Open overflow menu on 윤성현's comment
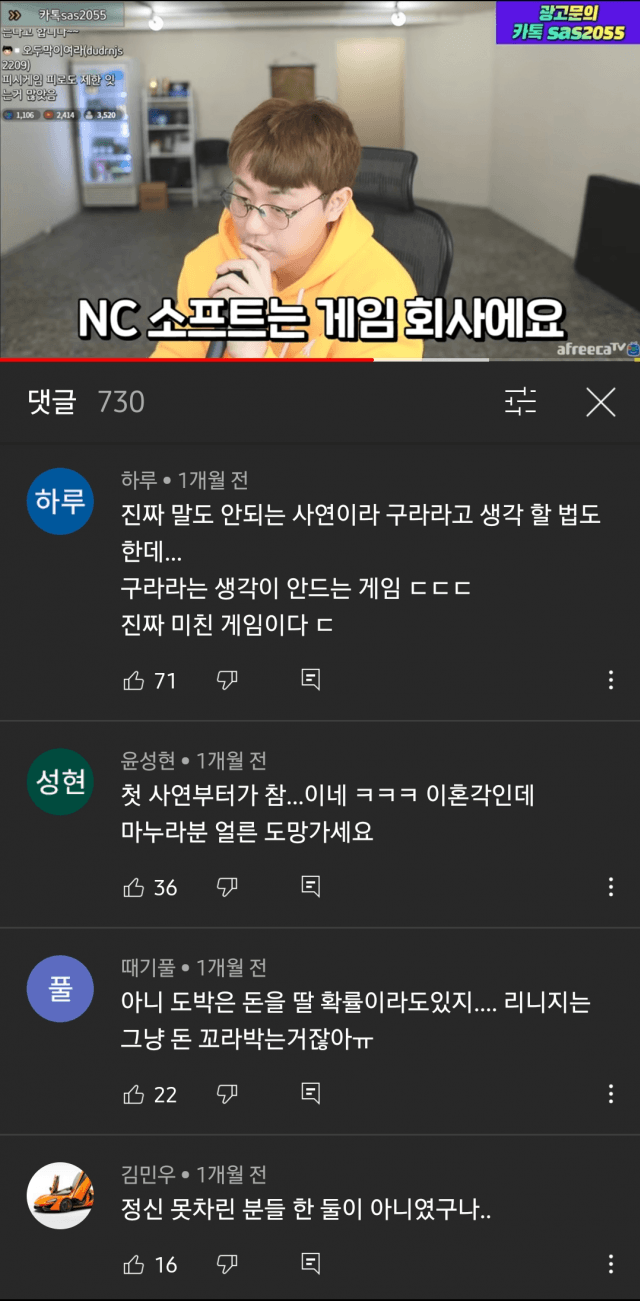Image resolution: width=640 pixels, height=1301 pixels. click(610, 887)
